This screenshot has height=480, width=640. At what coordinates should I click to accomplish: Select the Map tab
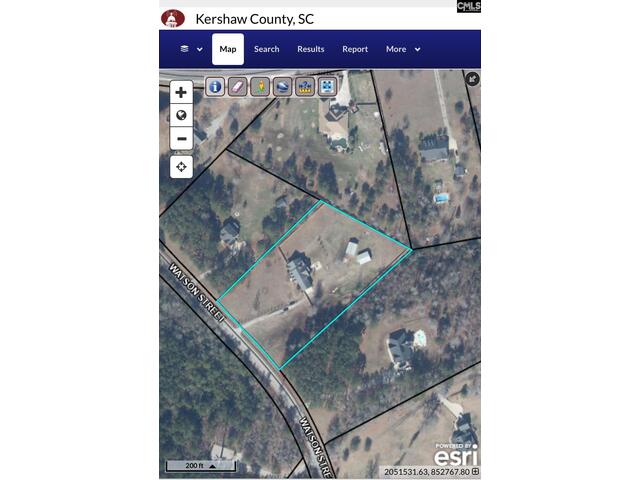click(x=228, y=49)
